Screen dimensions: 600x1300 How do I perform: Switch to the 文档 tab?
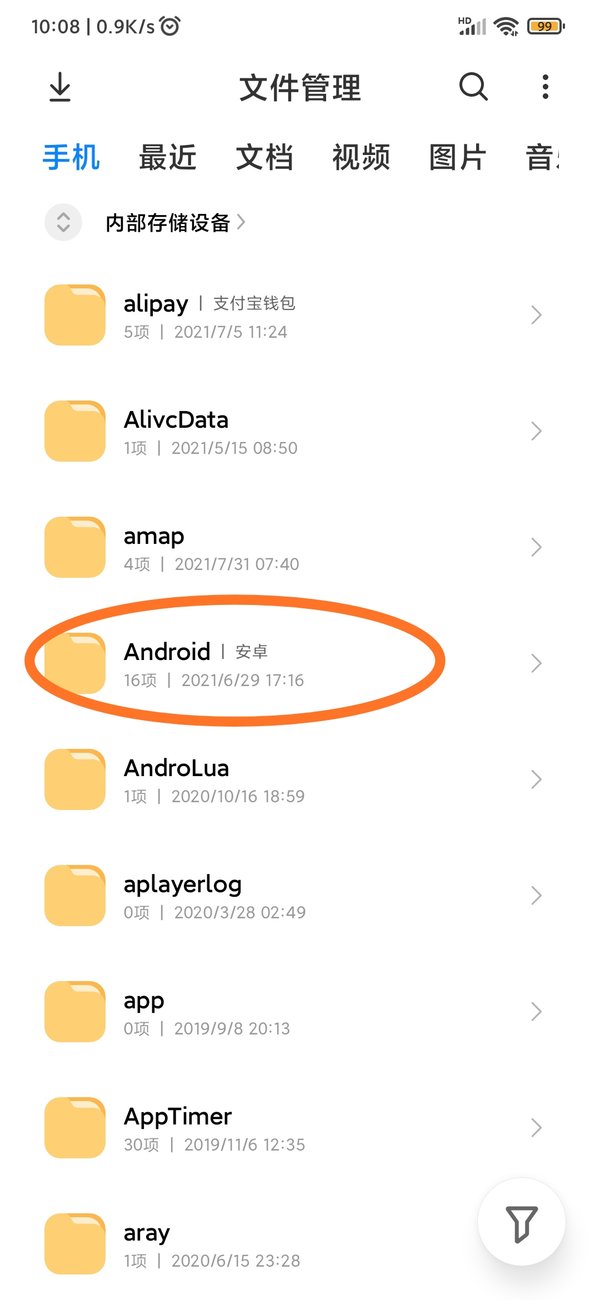264,158
